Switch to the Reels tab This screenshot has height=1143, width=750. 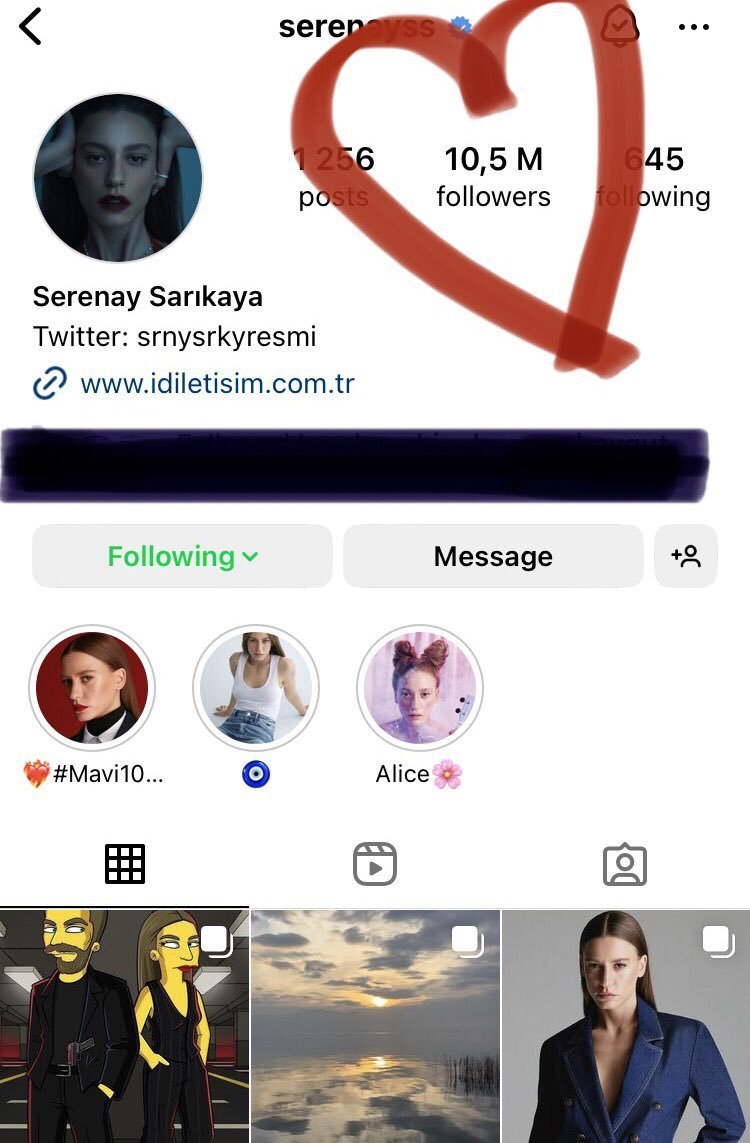pos(375,864)
